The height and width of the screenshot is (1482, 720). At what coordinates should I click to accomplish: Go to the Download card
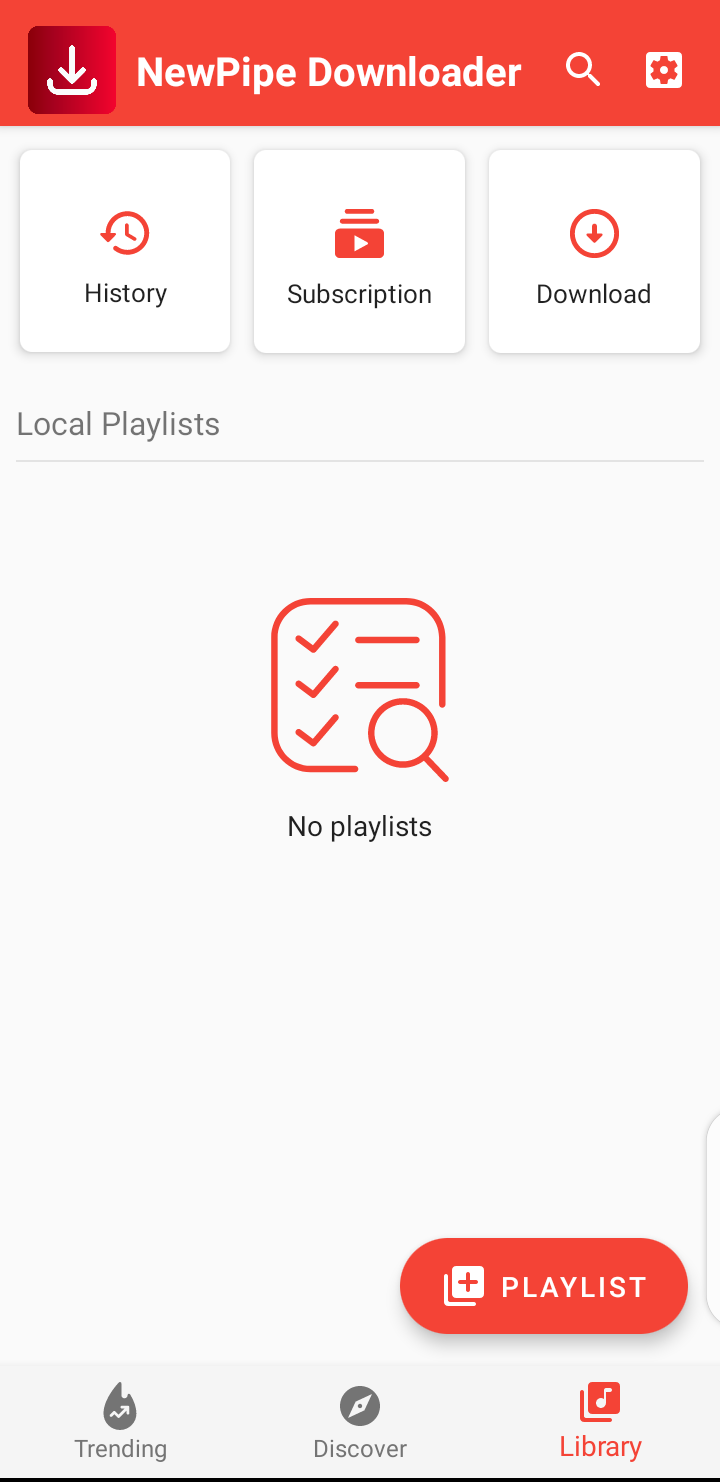coord(594,252)
